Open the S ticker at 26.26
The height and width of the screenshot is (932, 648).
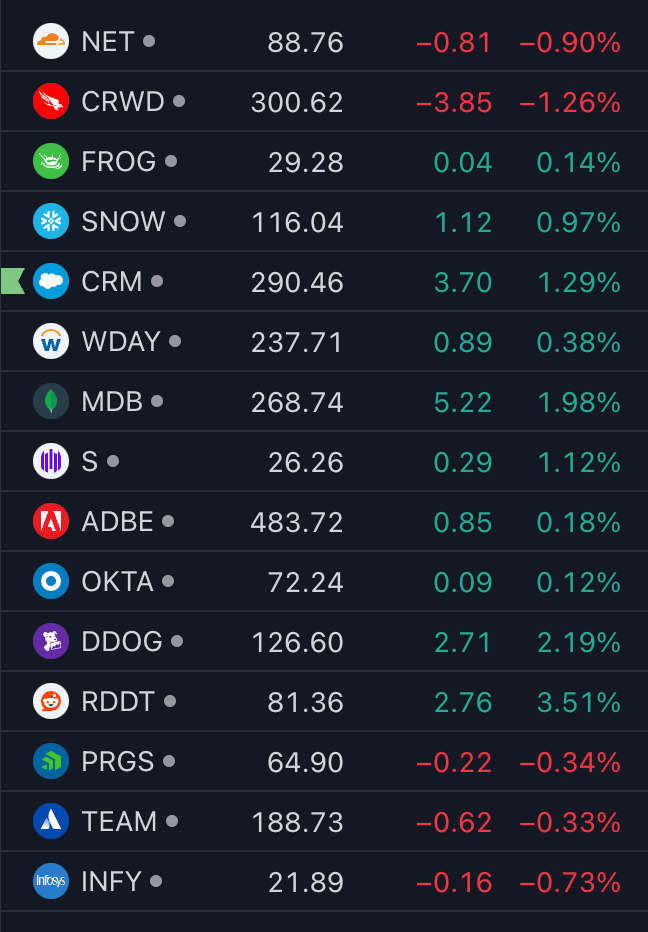tap(90, 462)
